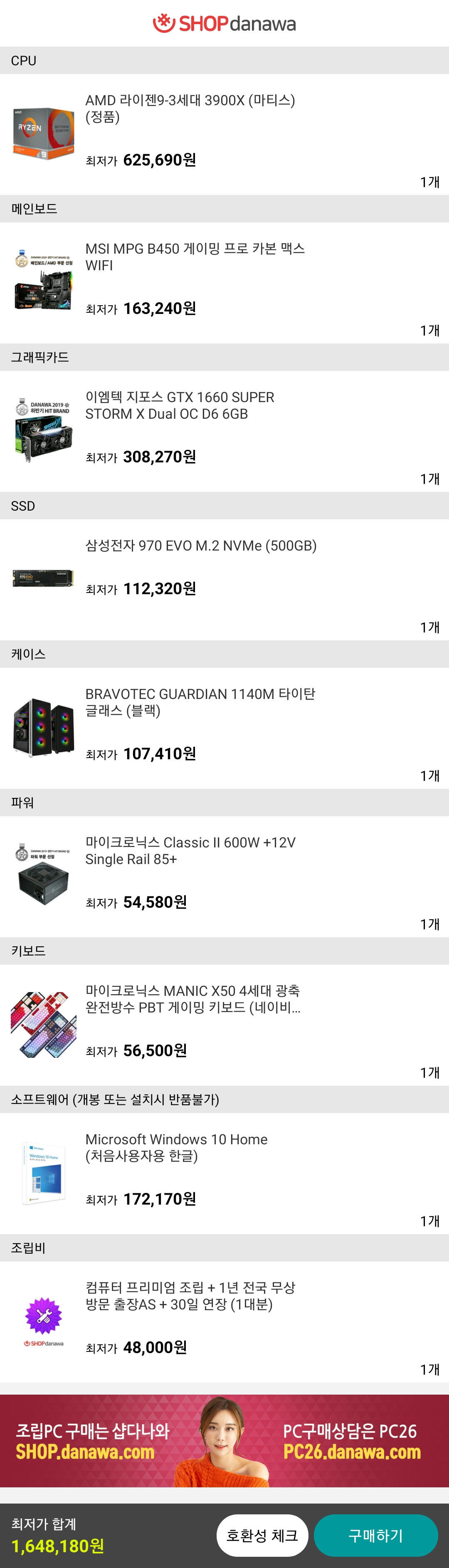This screenshot has height=1568, width=449.
Task: Open the 컴퓨터 프리미엄 조립 service item
Action: click(x=190, y=1296)
